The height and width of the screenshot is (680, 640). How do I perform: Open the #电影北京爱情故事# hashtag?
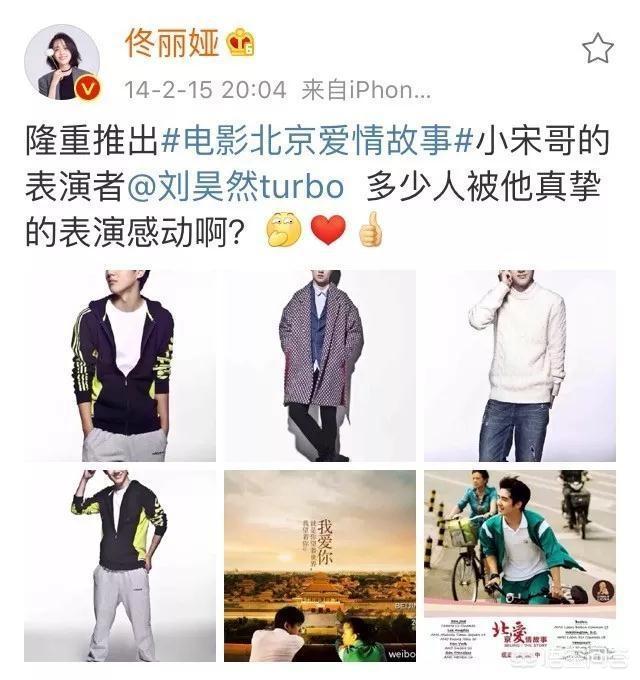tap(316, 140)
